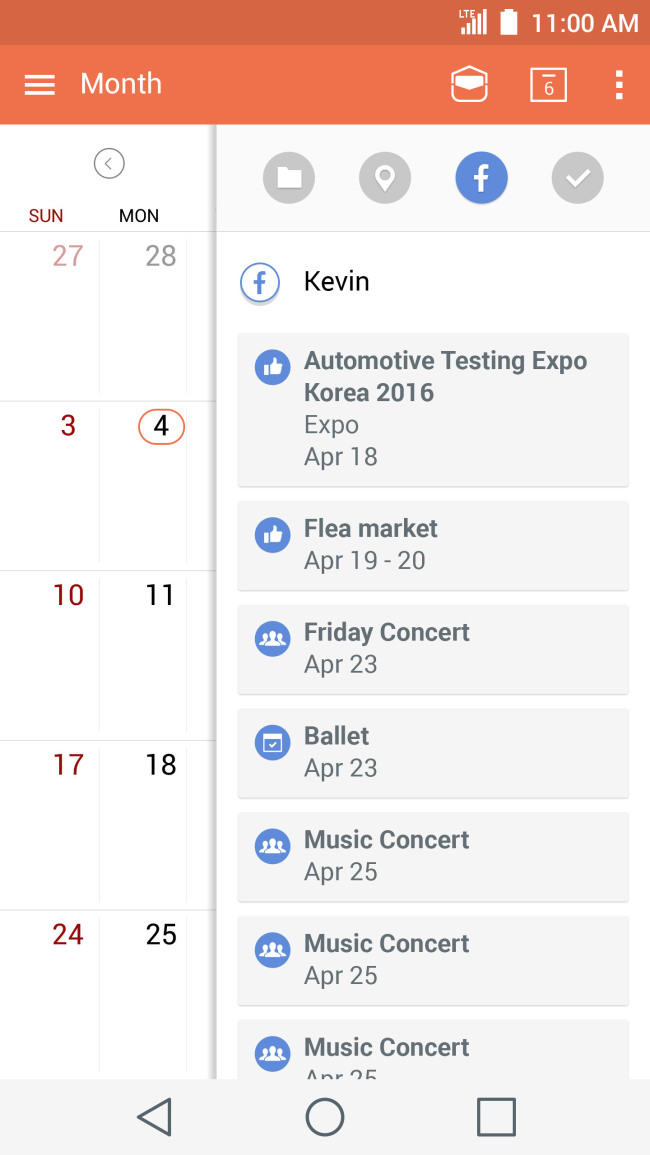This screenshot has height=1155, width=650.
Task: Switch to the location tab
Action: click(x=385, y=178)
